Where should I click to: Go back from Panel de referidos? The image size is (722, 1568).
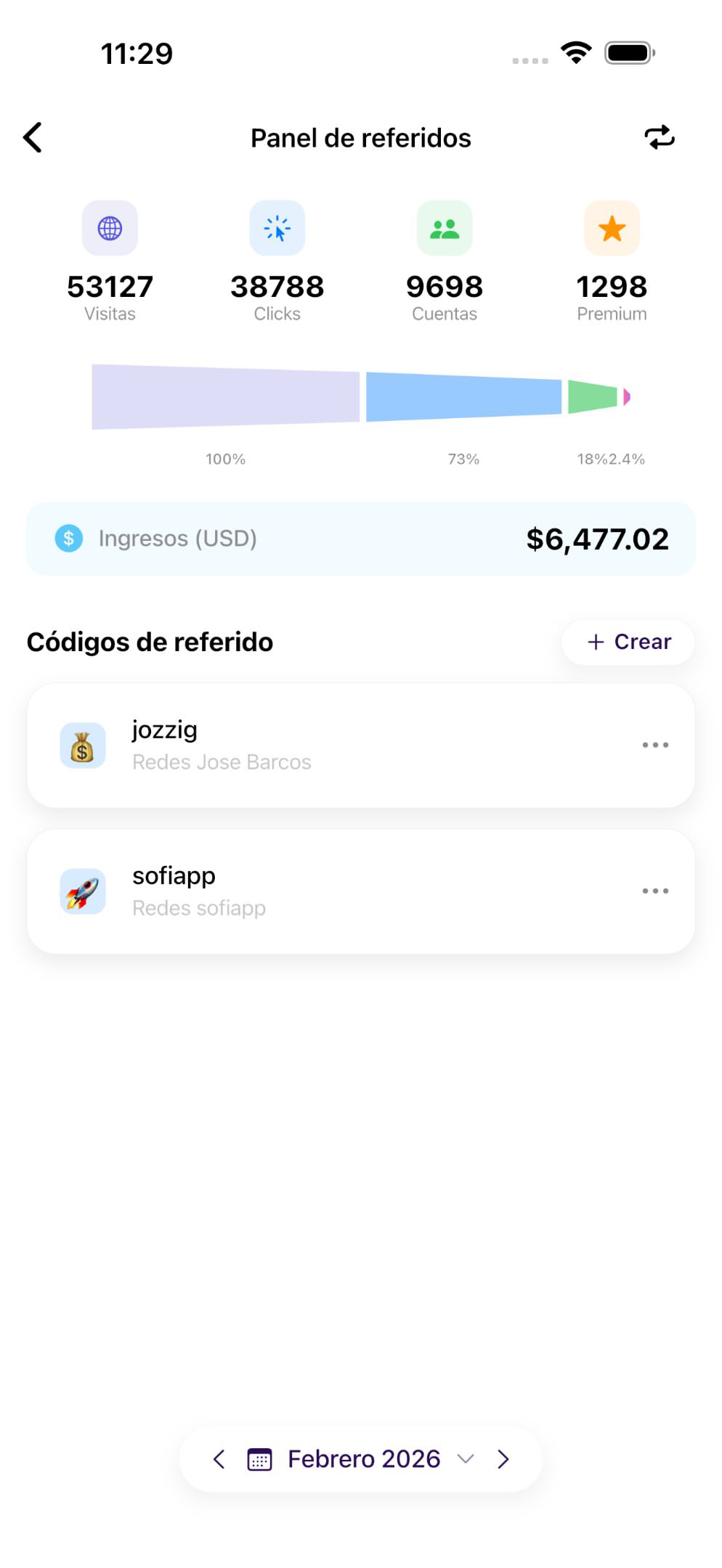pyautogui.click(x=33, y=137)
